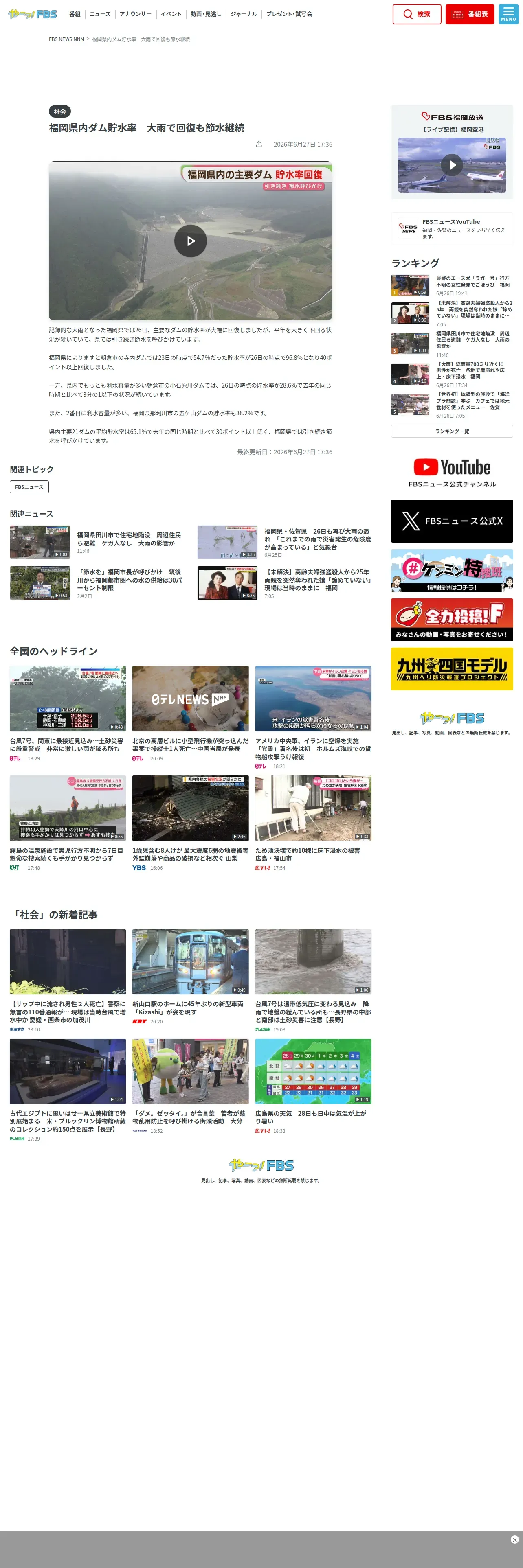Open 広島県の天気 article
This screenshot has height=1568, width=523.
pos(313,1086)
